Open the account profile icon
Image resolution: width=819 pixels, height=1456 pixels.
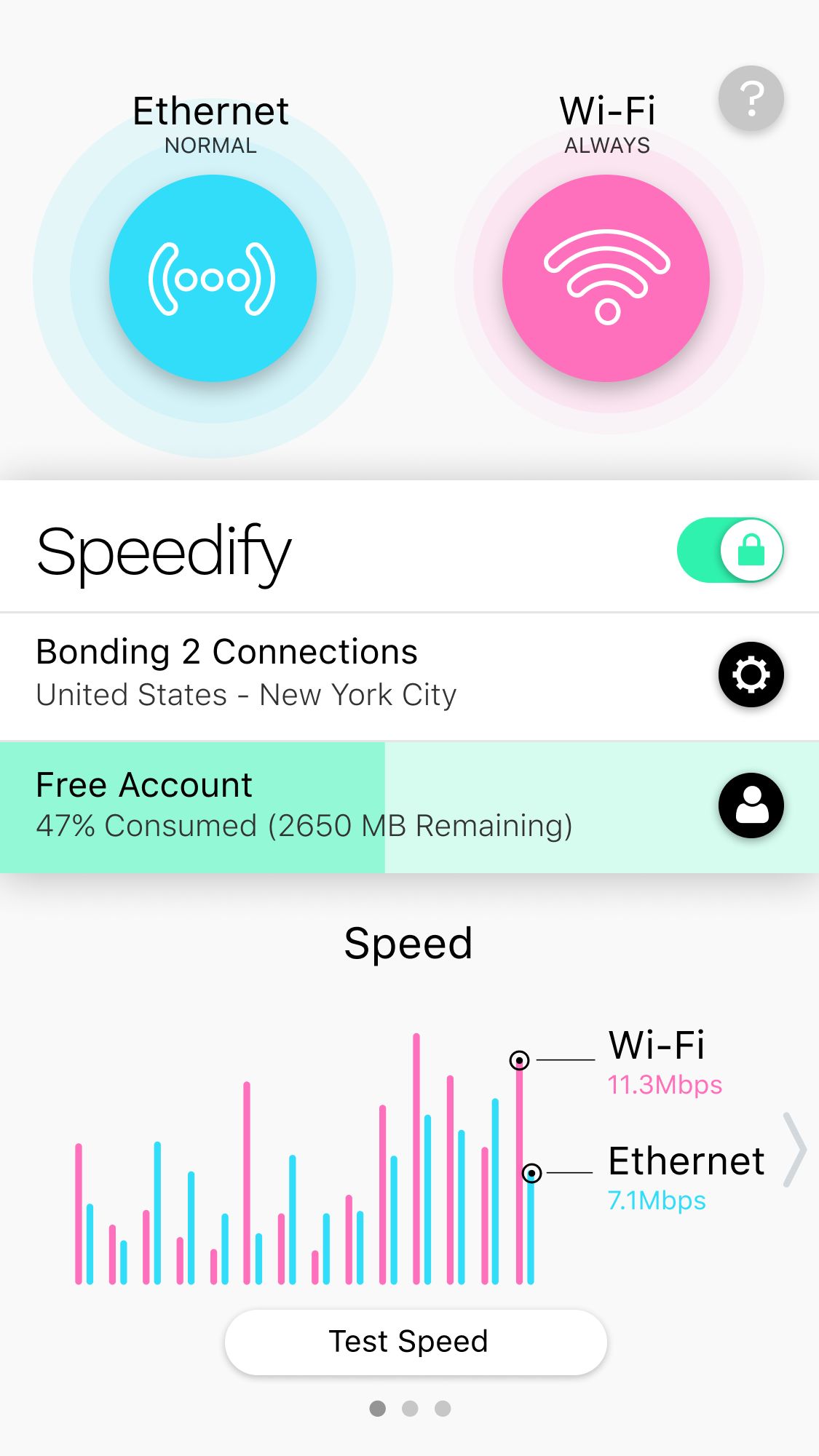pos(751,805)
